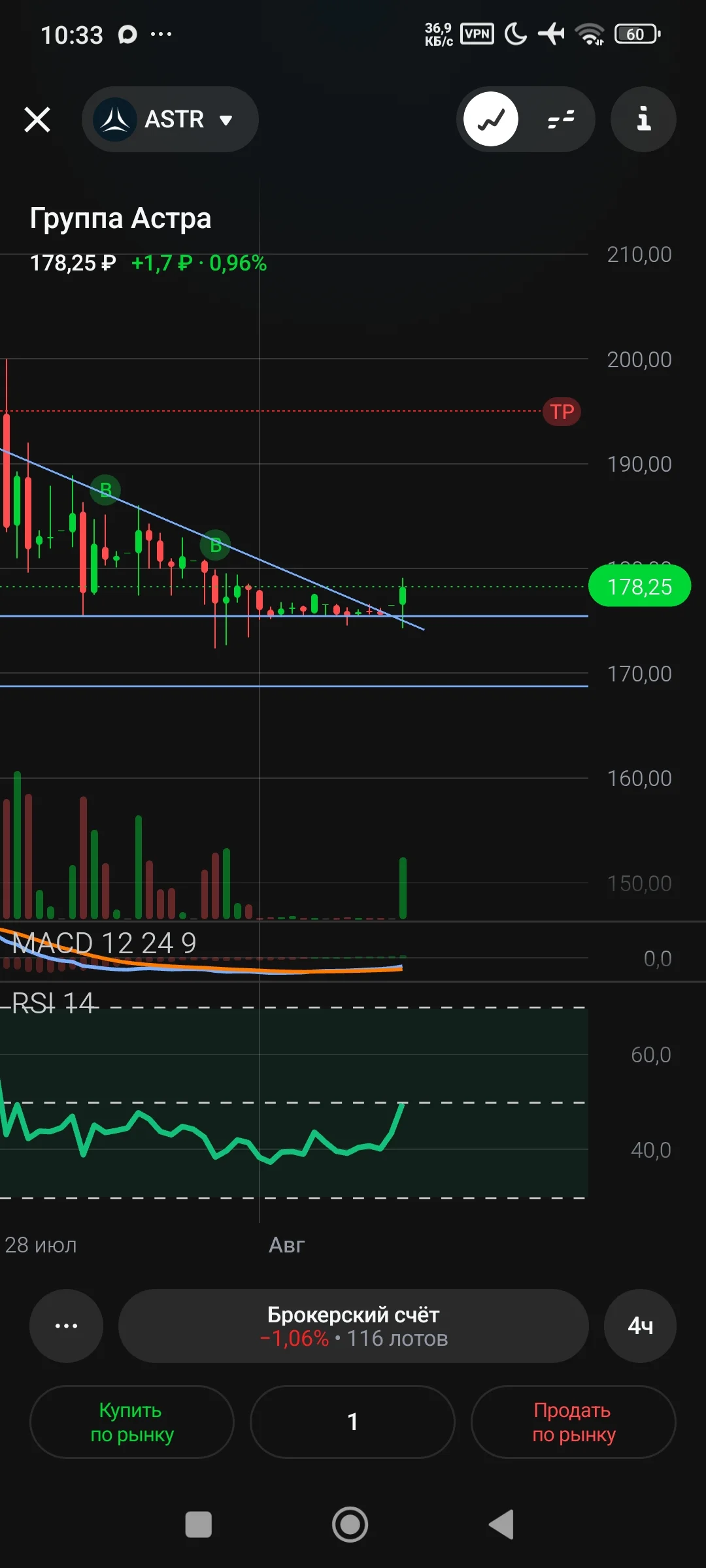The height and width of the screenshot is (1568, 706).
Task: Switch to the candlestick order-lines view
Action: 561,120
